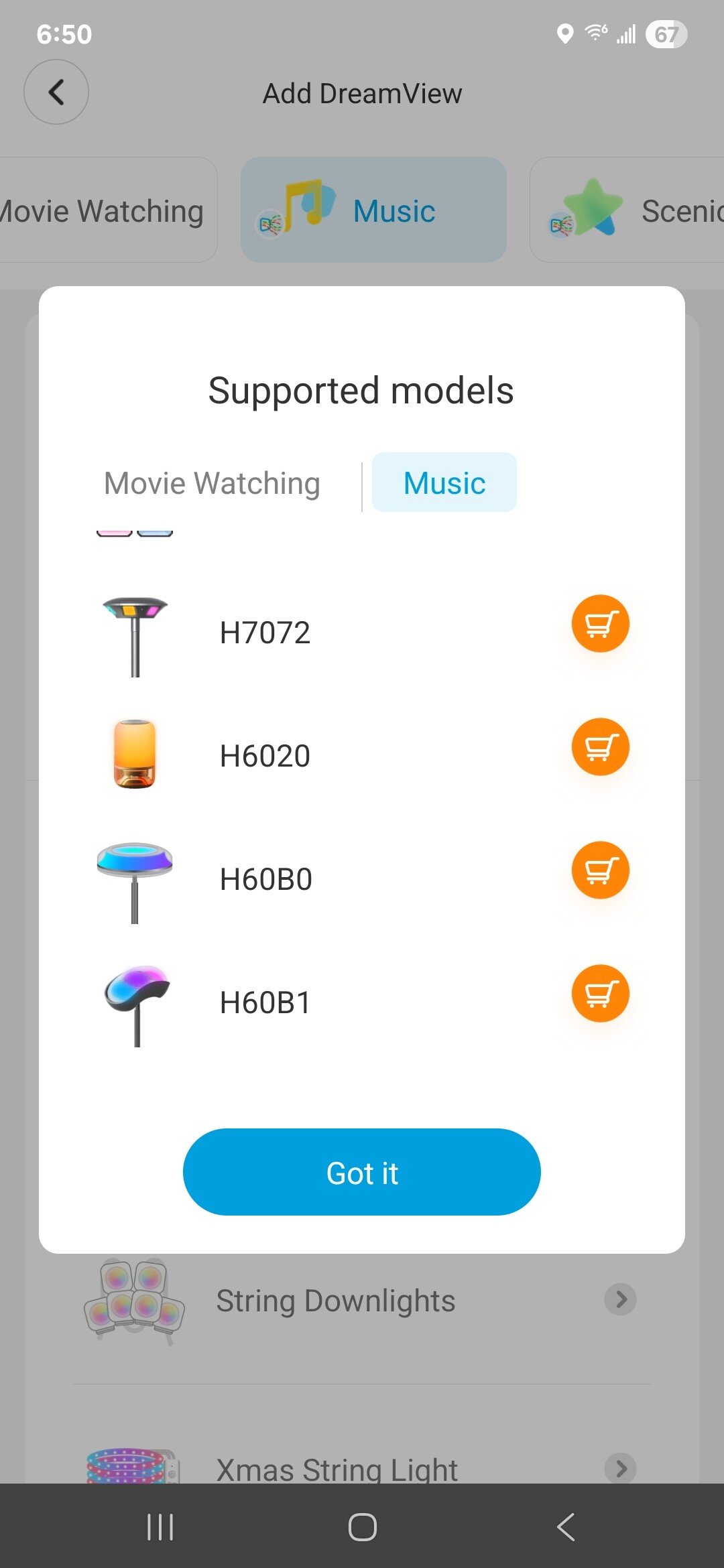724x1568 pixels.
Task: Tap the Got it button
Action: [x=361, y=1172]
